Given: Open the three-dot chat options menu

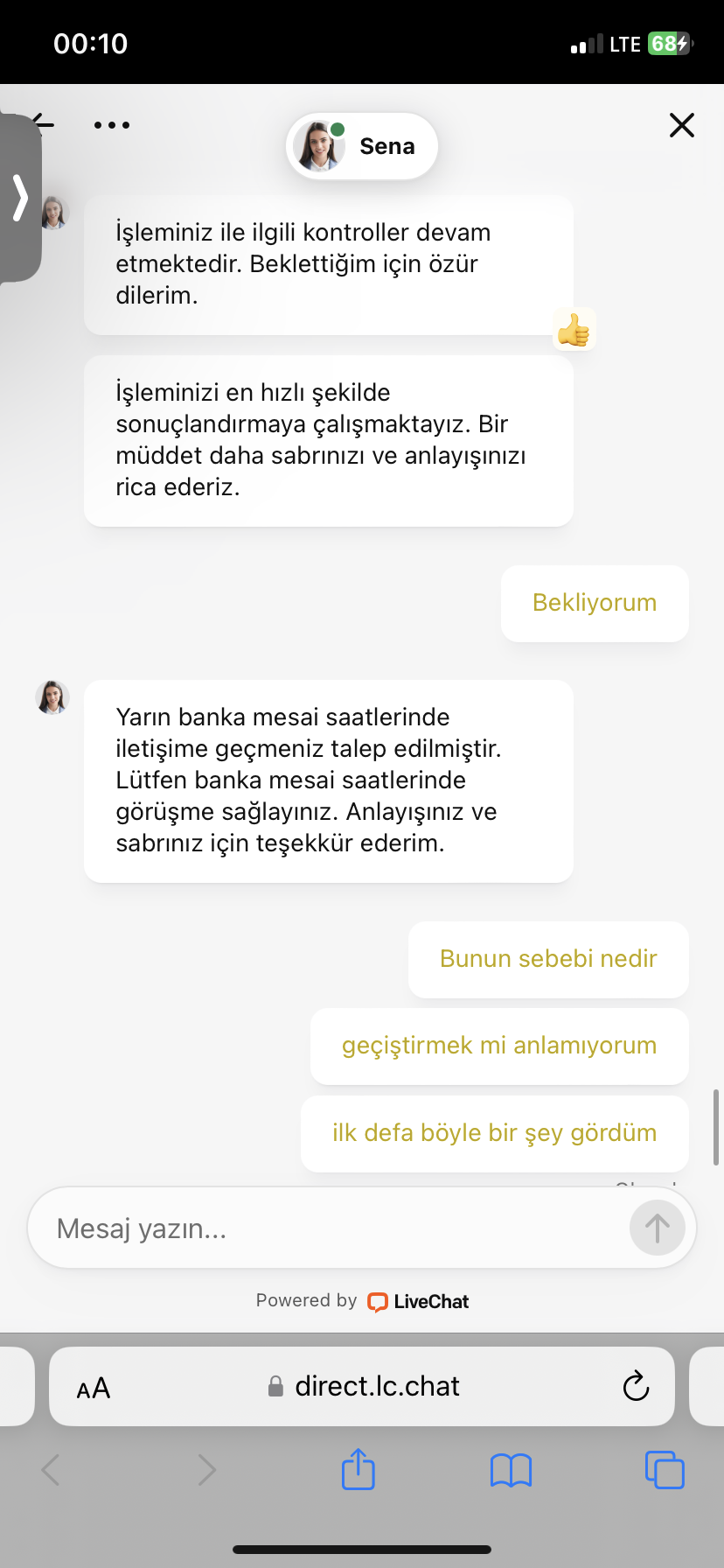Looking at the screenshot, I should tap(112, 125).
